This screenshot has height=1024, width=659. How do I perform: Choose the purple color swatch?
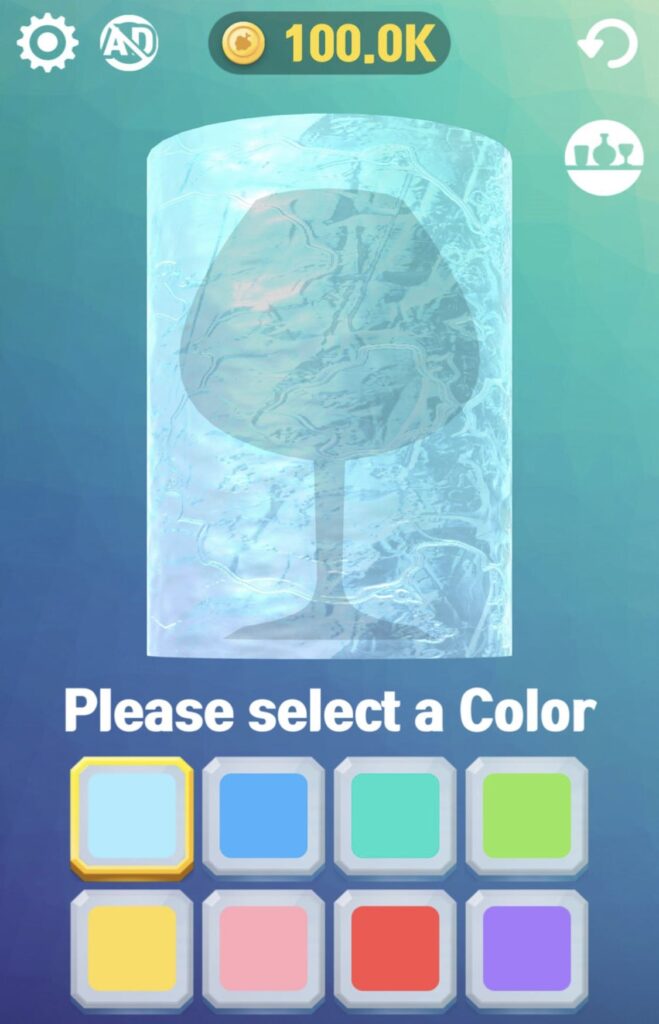tap(527, 947)
